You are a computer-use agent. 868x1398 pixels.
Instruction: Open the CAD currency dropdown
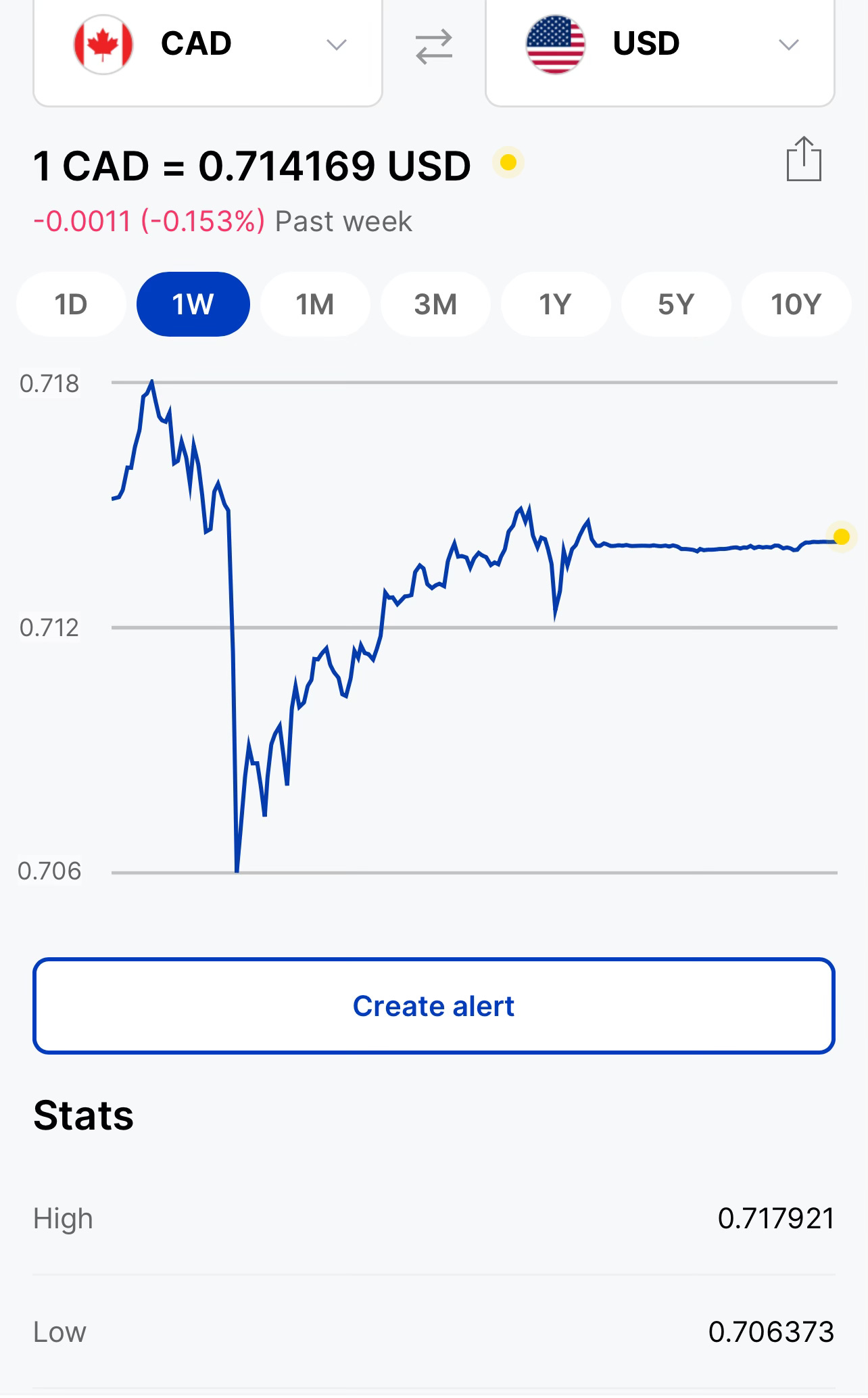[x=208, y=47]
